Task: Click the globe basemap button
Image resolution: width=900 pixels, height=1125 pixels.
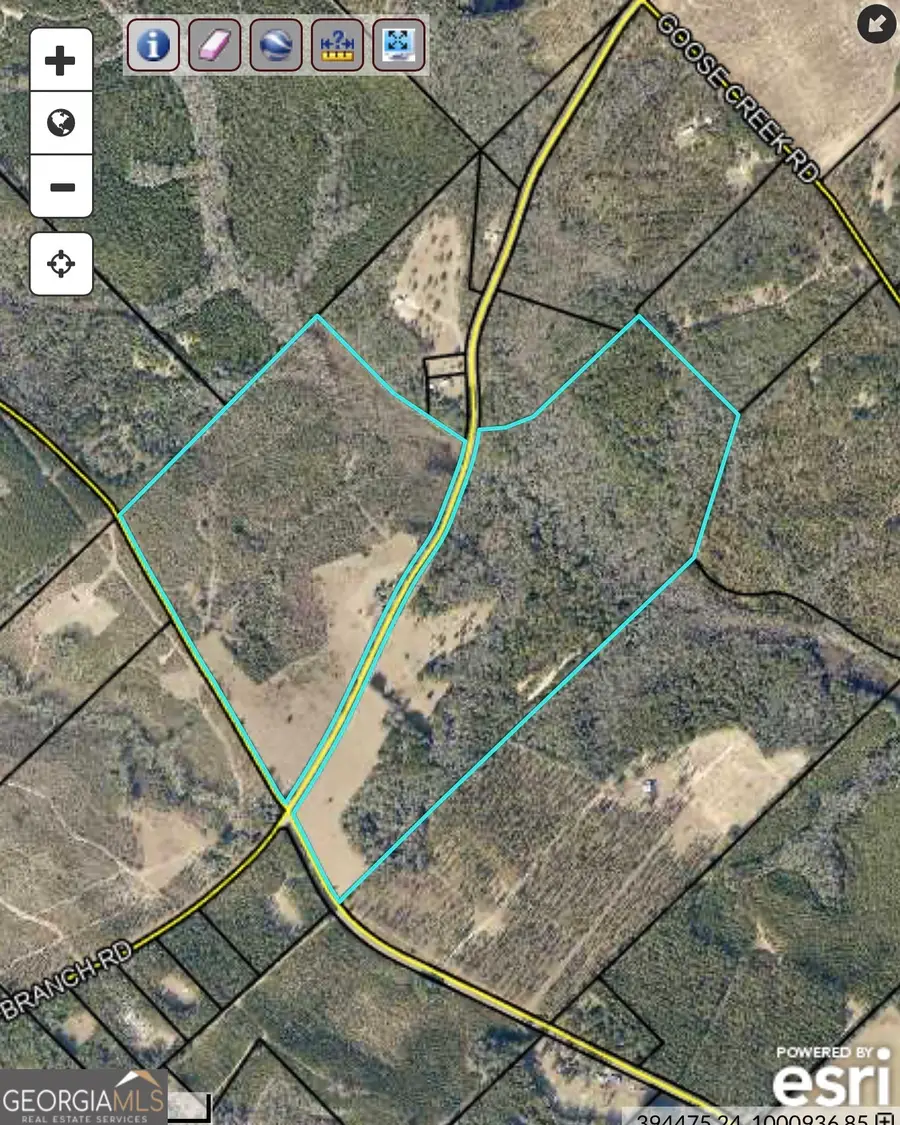Action: [61, 124]
